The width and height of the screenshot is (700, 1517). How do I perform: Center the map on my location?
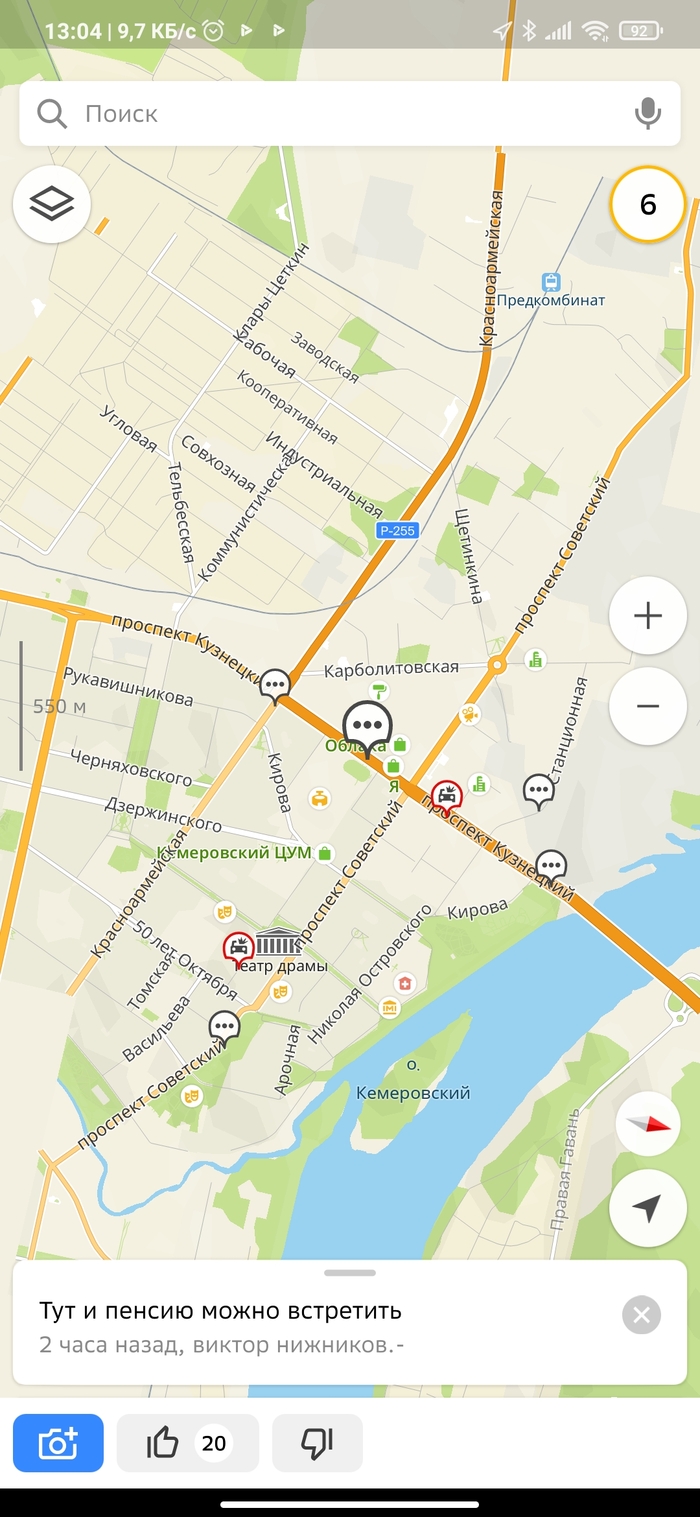pyautogui.click(x=647, y=1208)
